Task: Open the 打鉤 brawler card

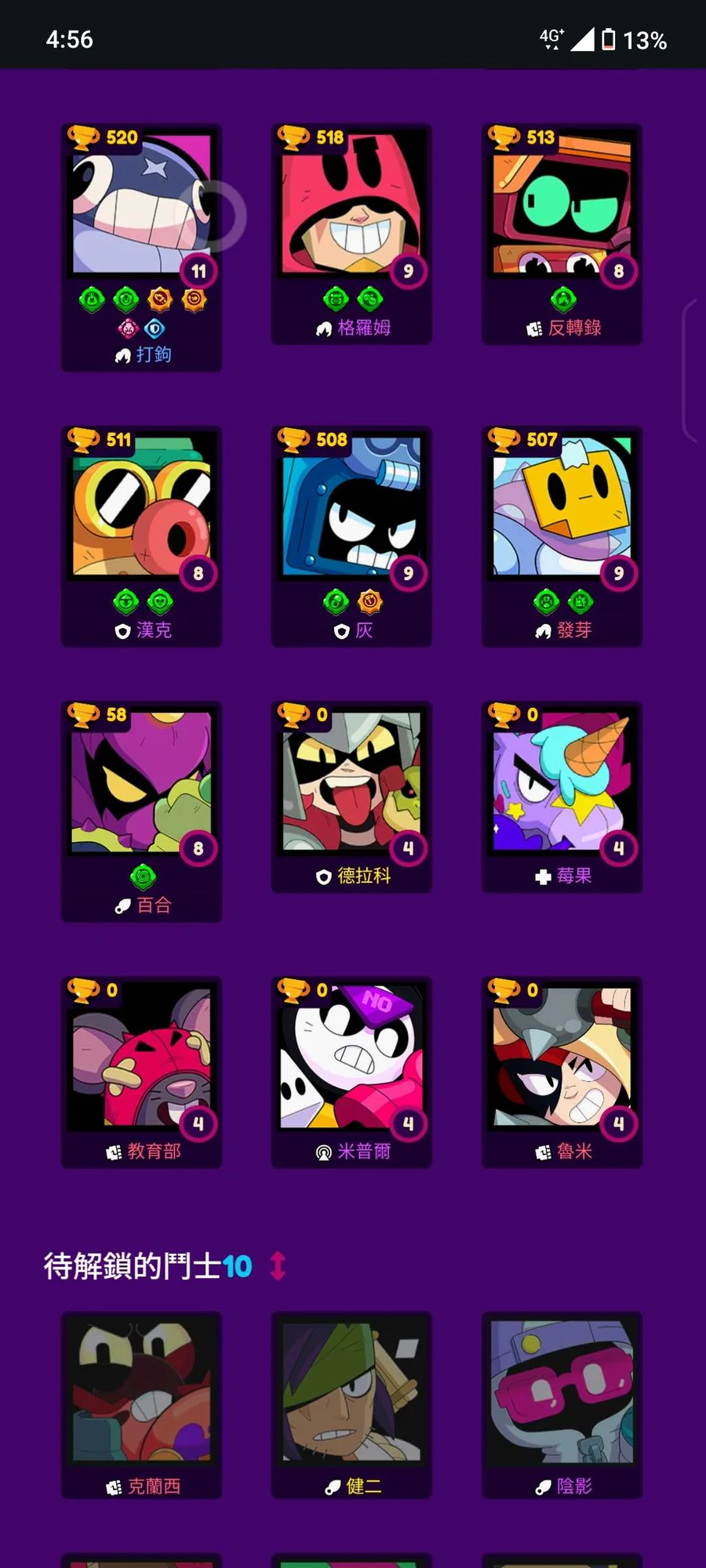Action: 141,247
